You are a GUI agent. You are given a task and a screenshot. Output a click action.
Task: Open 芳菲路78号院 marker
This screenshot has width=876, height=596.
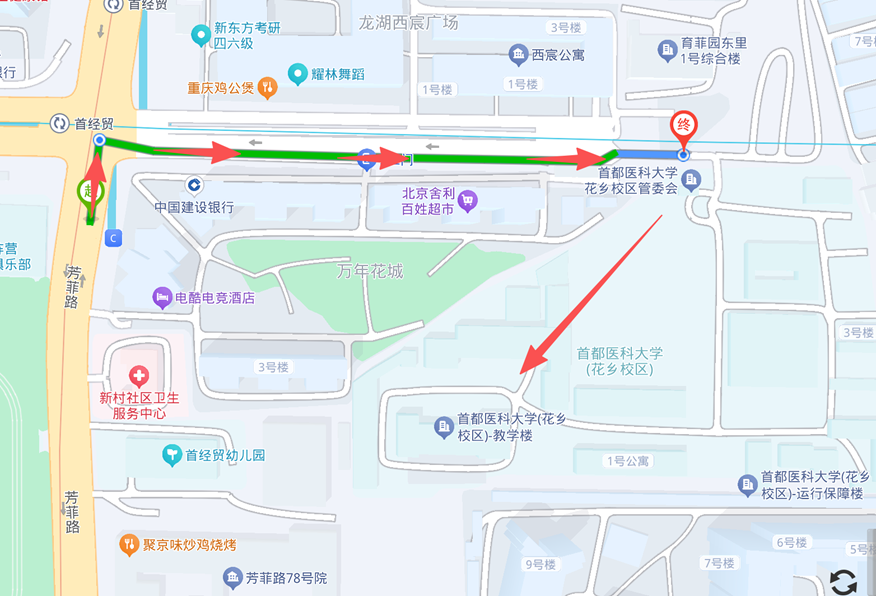pyautogui.click(x=232, y=578)
